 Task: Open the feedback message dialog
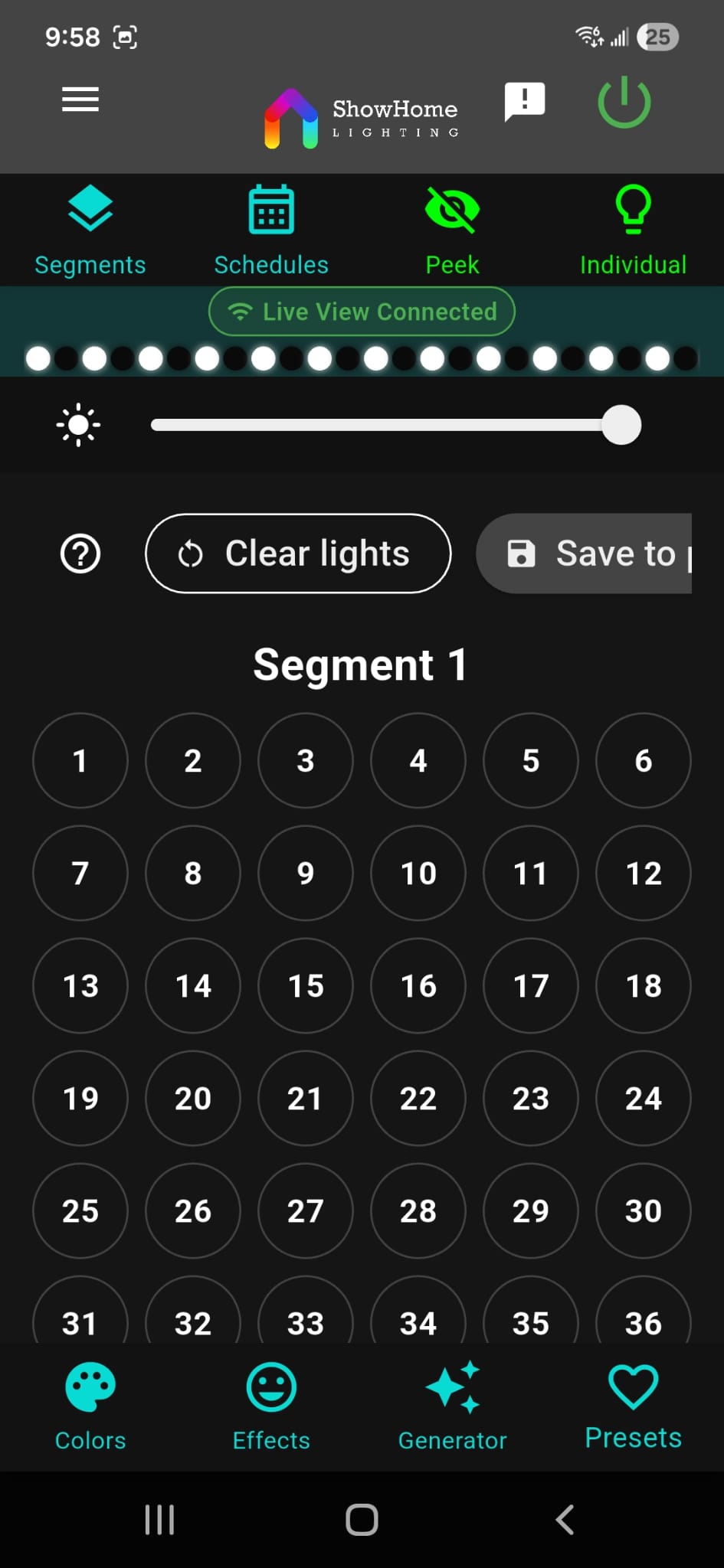point(524,100)
